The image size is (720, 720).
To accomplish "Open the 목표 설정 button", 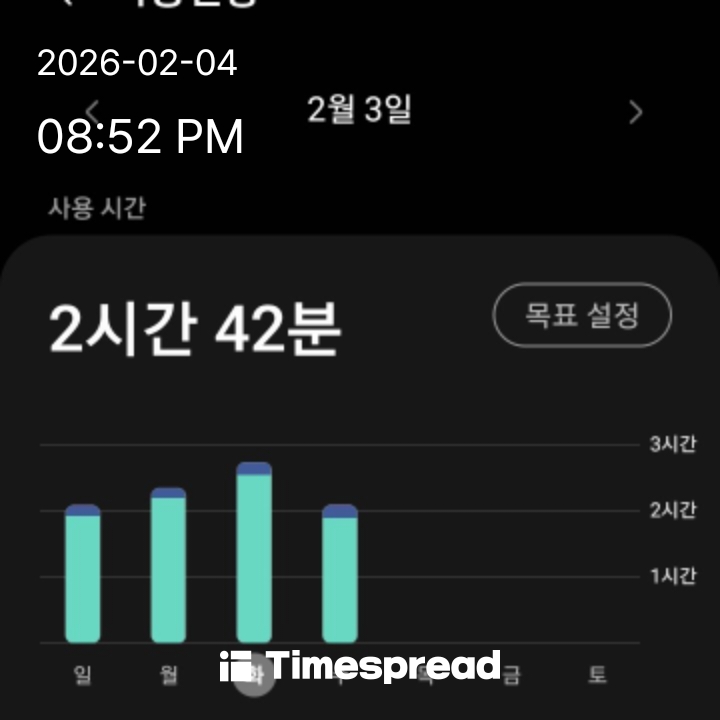I will click(582, 316).
